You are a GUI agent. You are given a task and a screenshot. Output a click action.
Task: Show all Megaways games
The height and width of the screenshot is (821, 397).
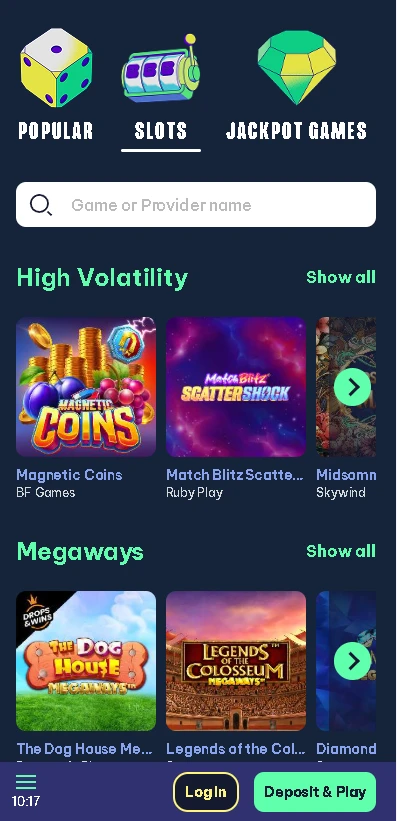pos(341,551)
